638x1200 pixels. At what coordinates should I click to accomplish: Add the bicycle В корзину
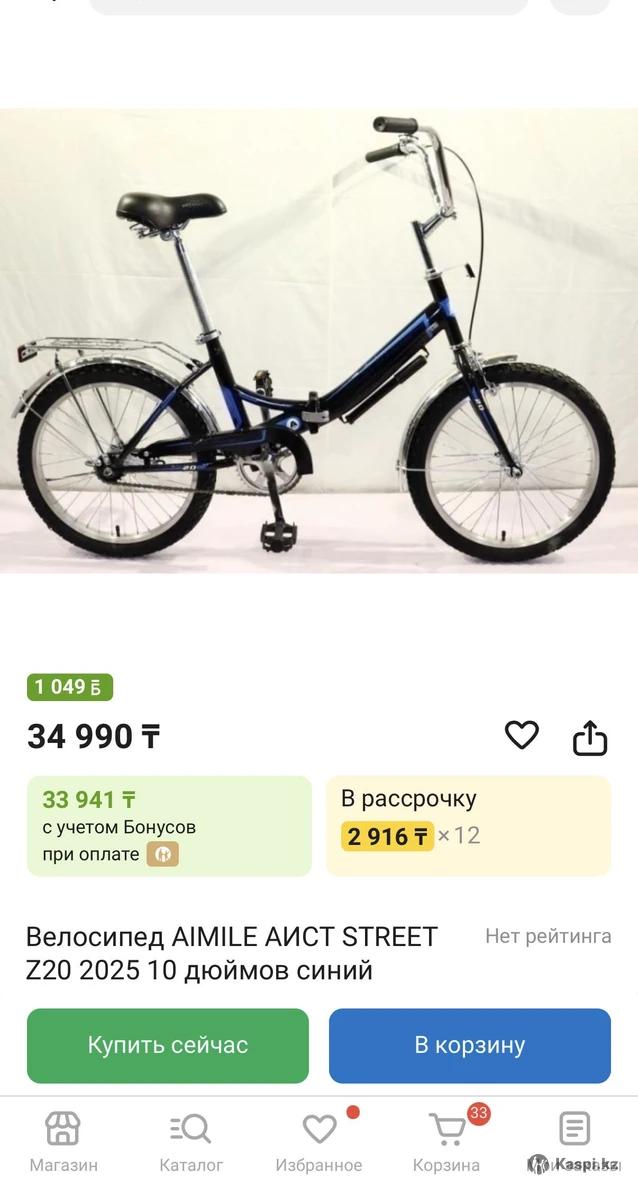point(469,1045)
